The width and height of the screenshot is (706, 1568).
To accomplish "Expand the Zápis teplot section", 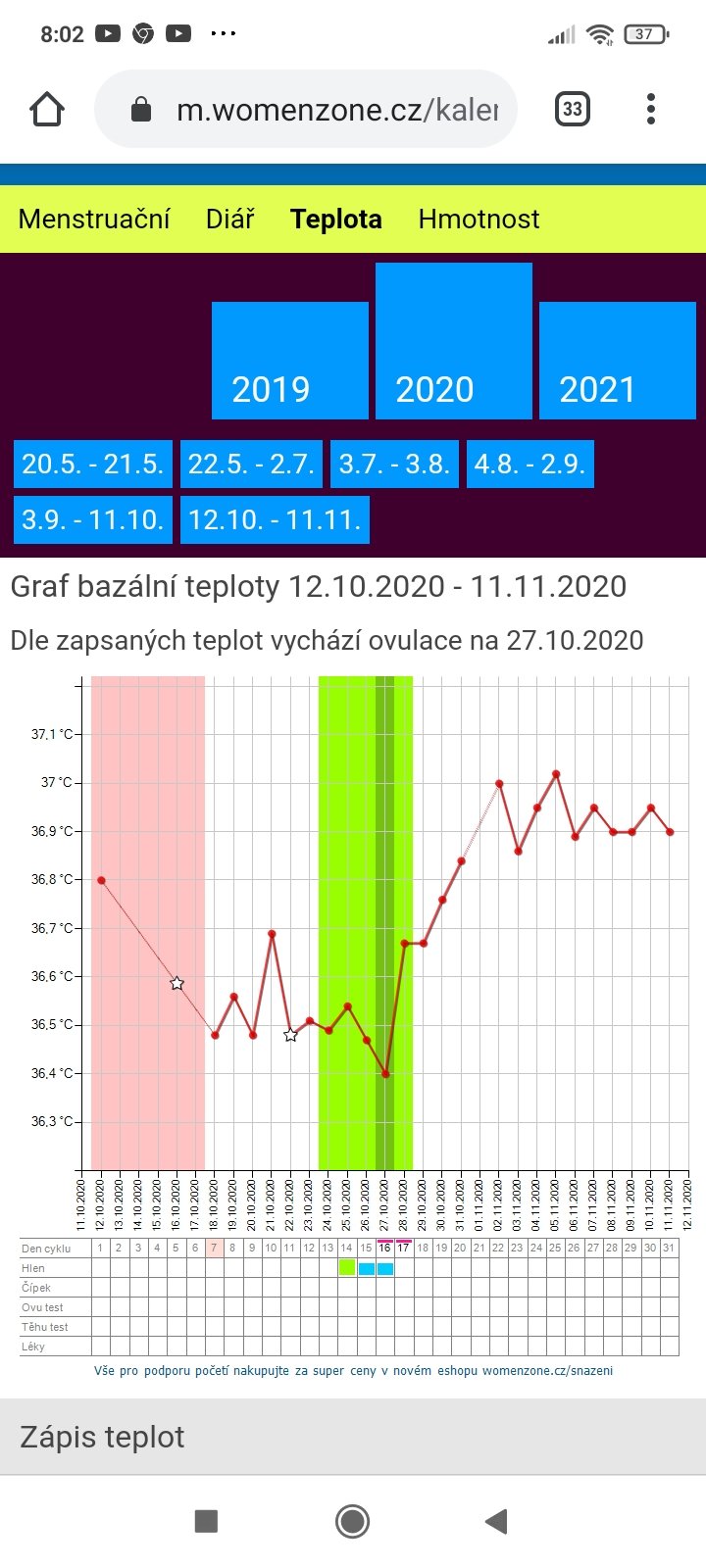I will point(353,1437).
